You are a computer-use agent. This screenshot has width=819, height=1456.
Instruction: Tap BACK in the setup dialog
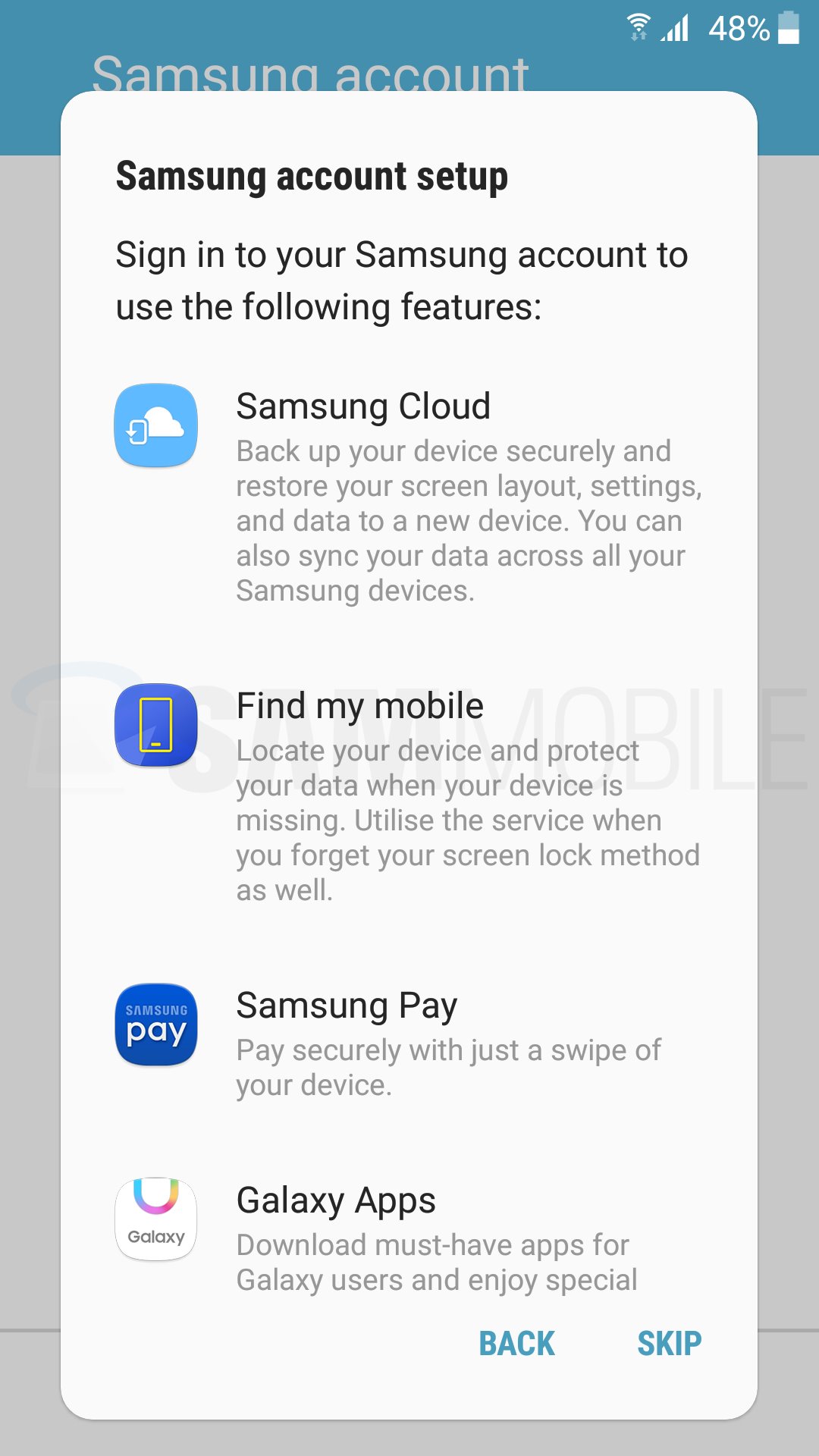516,1344
